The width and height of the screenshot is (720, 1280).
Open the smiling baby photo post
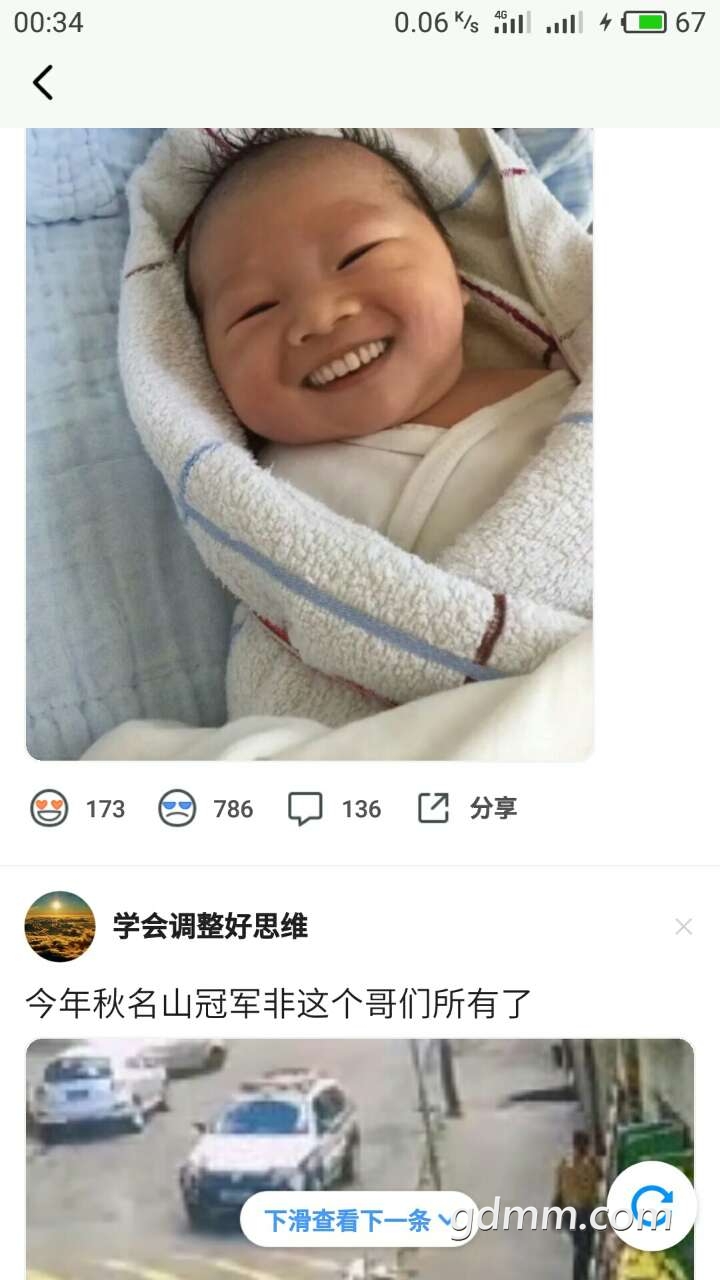pos(309,444)
